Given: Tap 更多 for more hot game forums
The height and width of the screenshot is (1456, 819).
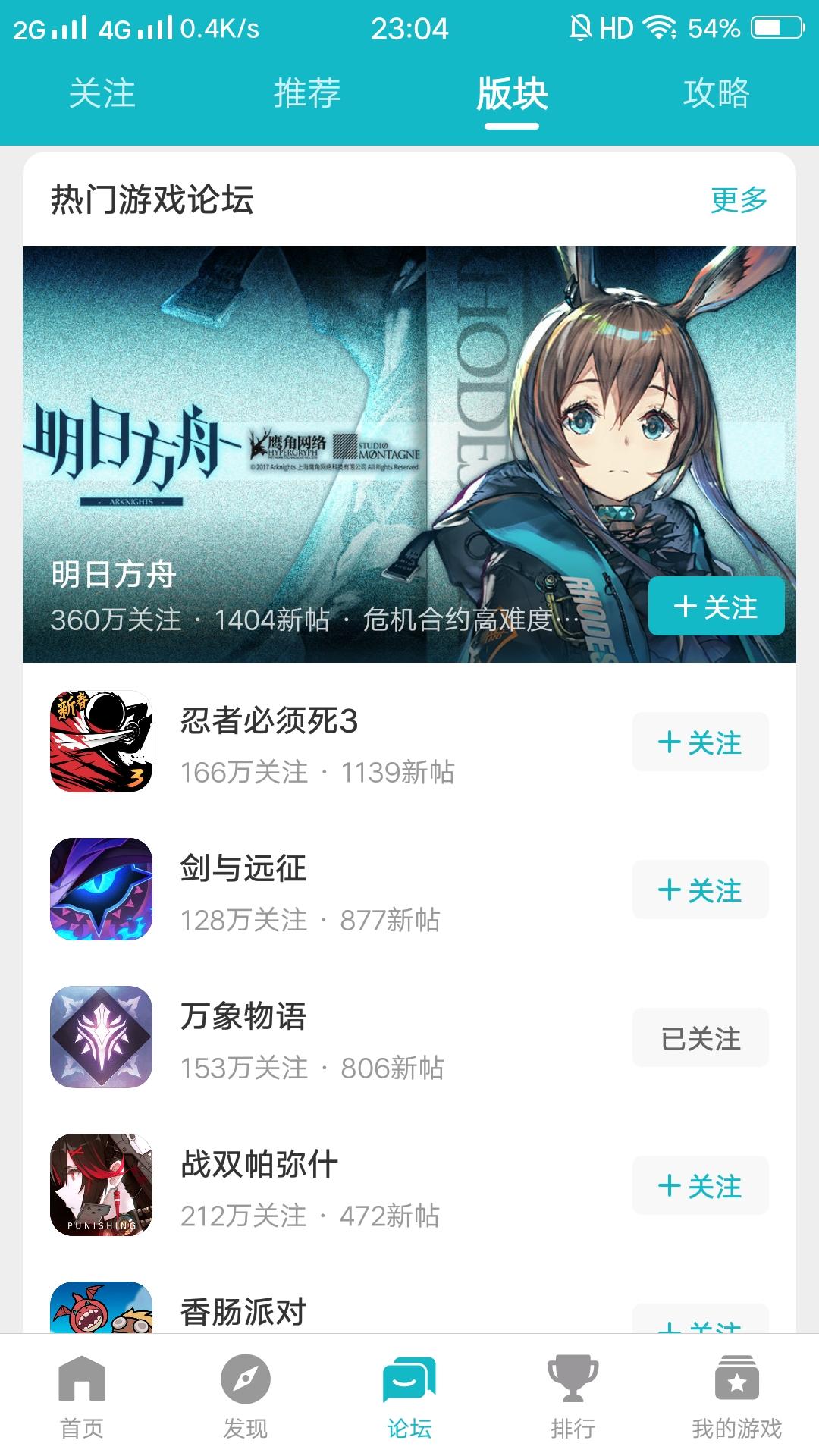Looking at the screenshot, I should (739, 200).
